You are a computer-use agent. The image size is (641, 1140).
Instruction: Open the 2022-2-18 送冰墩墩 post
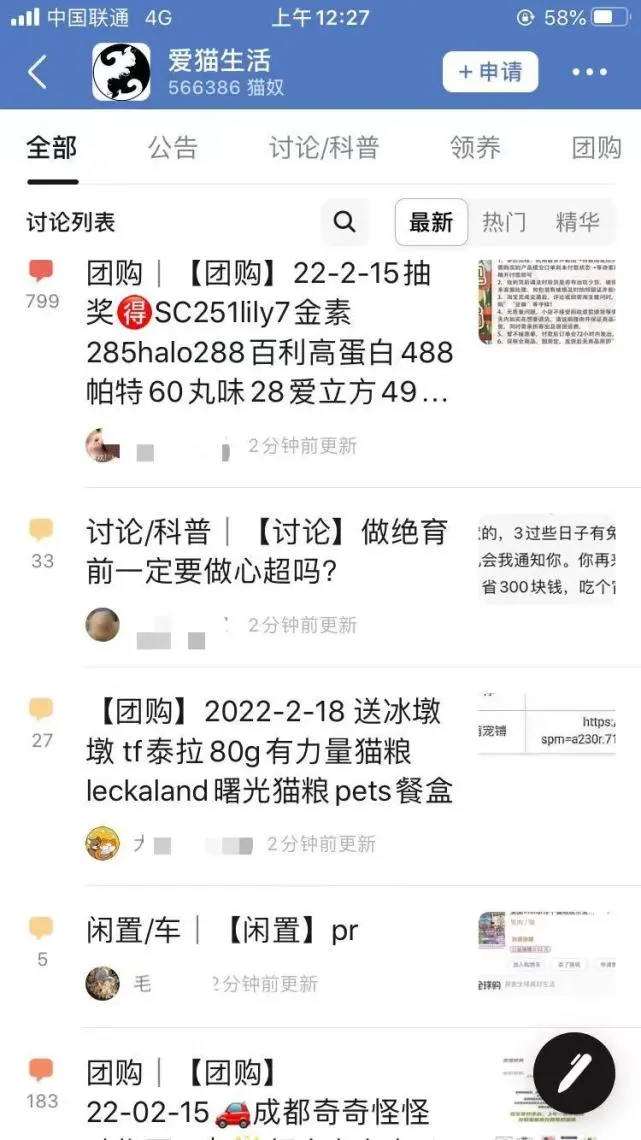point(270,751)
